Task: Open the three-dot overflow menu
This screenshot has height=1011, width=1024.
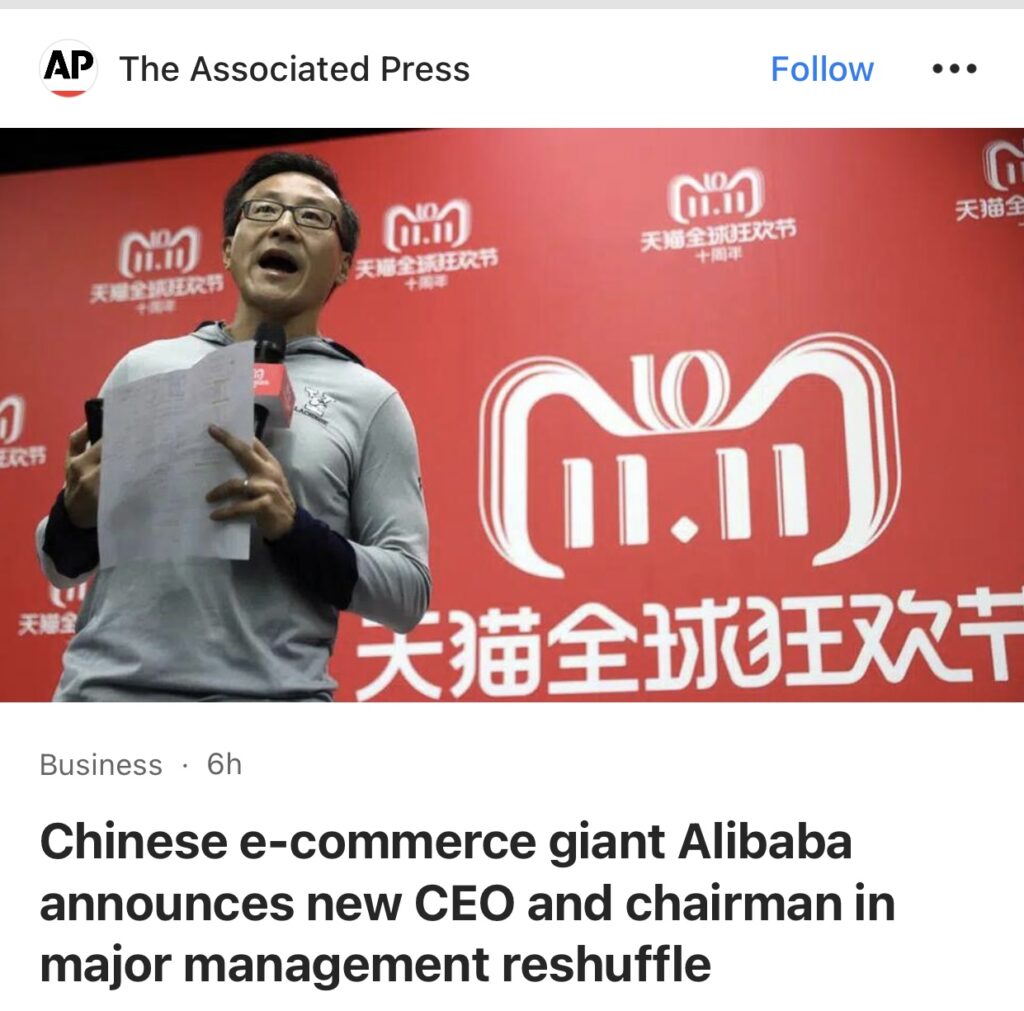Action: 954,69
